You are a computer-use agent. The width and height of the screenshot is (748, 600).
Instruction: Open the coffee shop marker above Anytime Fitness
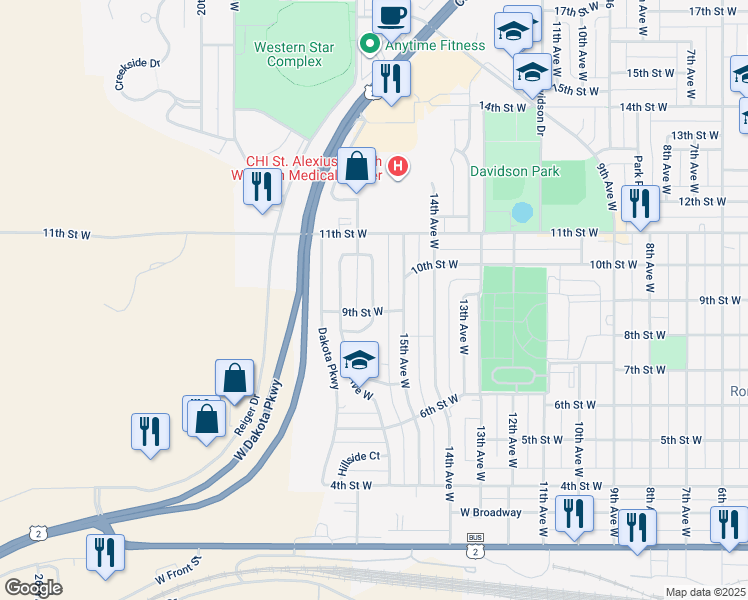tap(392, 15)
